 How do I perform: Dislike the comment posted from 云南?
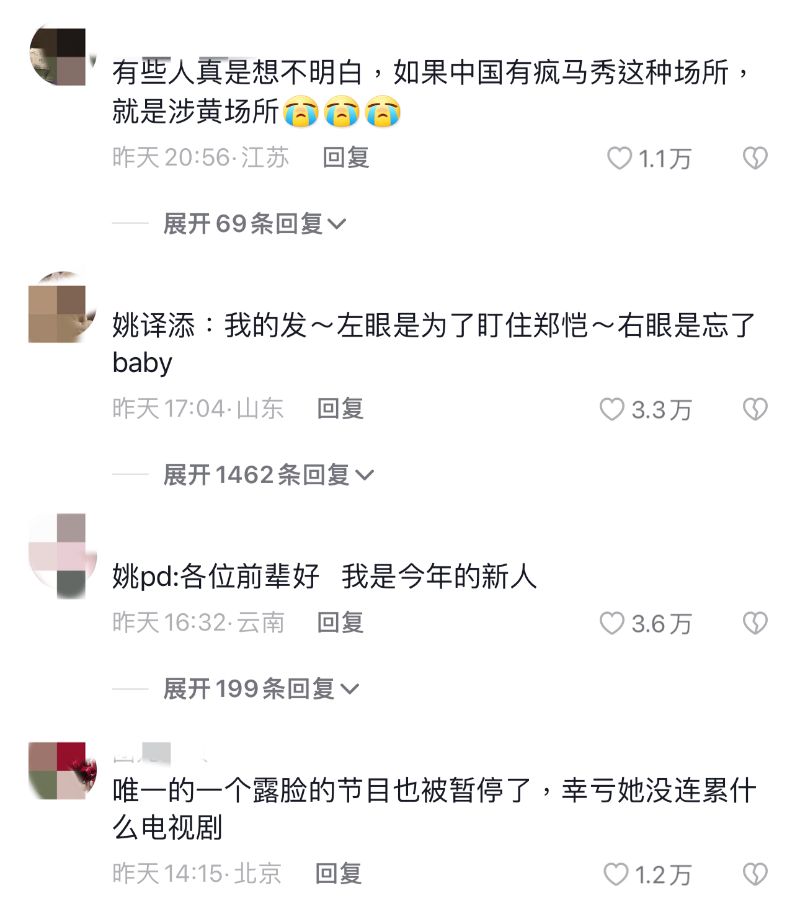[755, 624]
